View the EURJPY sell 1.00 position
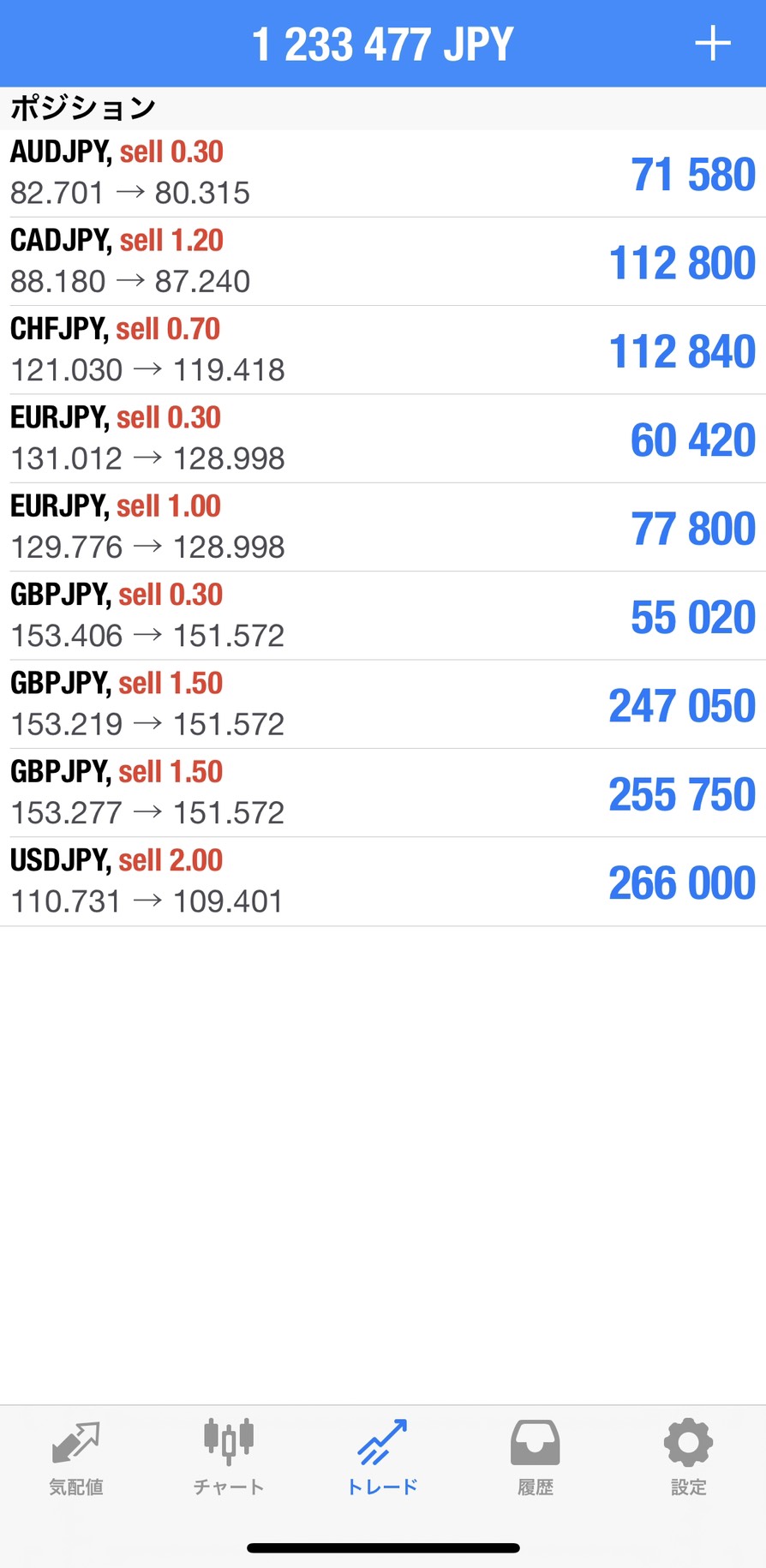Viewport: 766px width, 1568px height. point(383,527)
